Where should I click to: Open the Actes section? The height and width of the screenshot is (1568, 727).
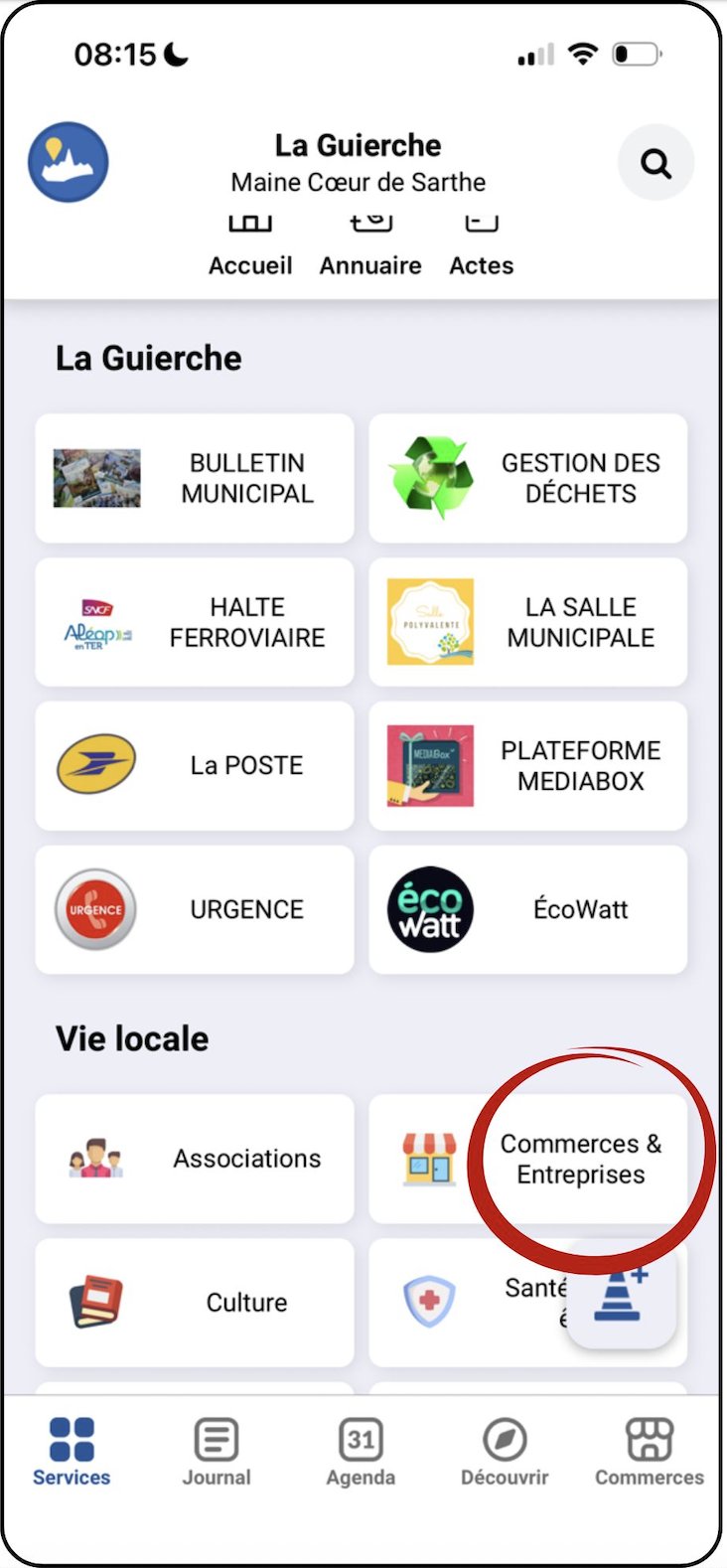click(x=482, y=253)
